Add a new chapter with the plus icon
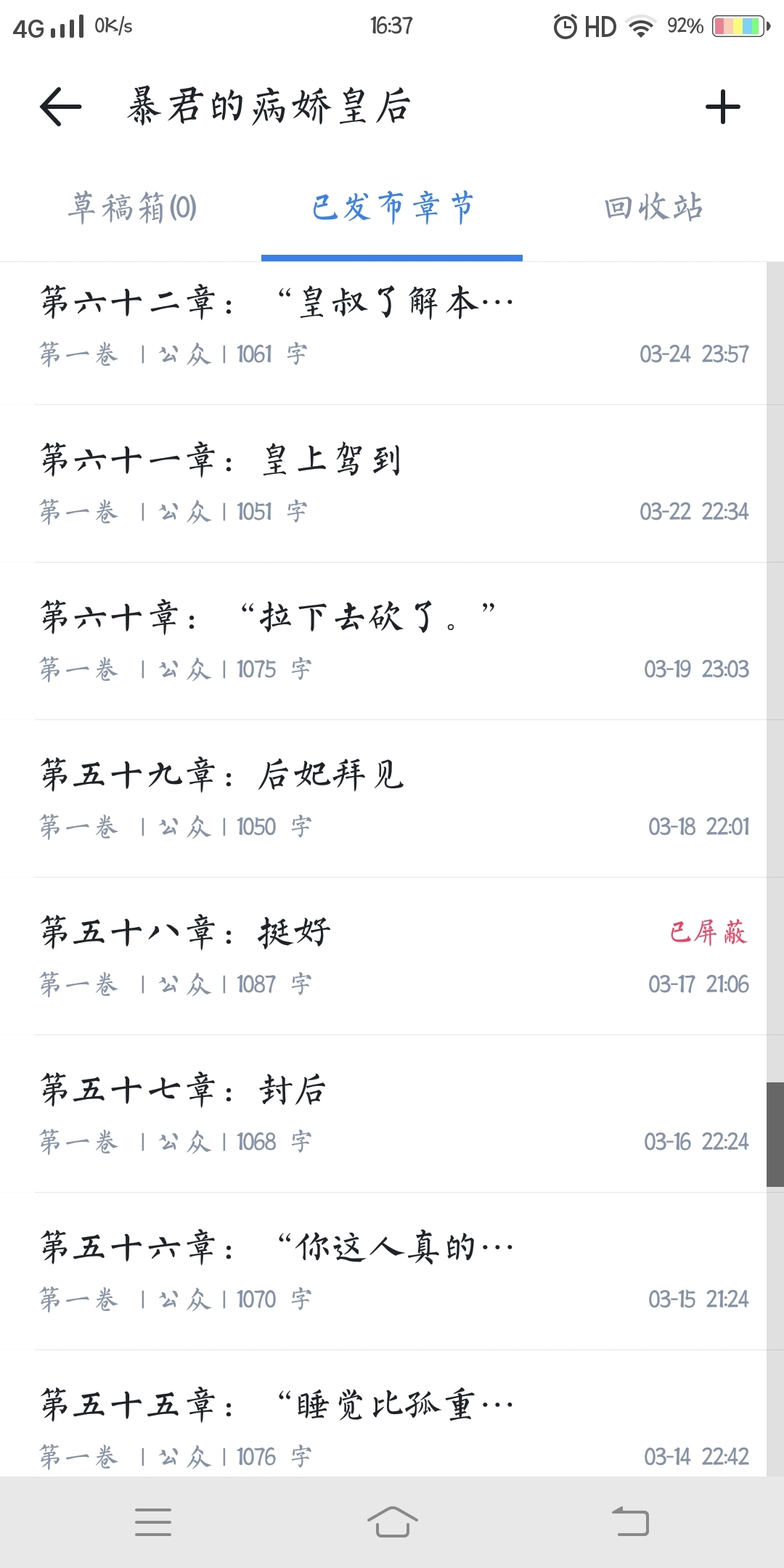The height and width of the screenshot is (1568, 784). (x=722, y=107)
